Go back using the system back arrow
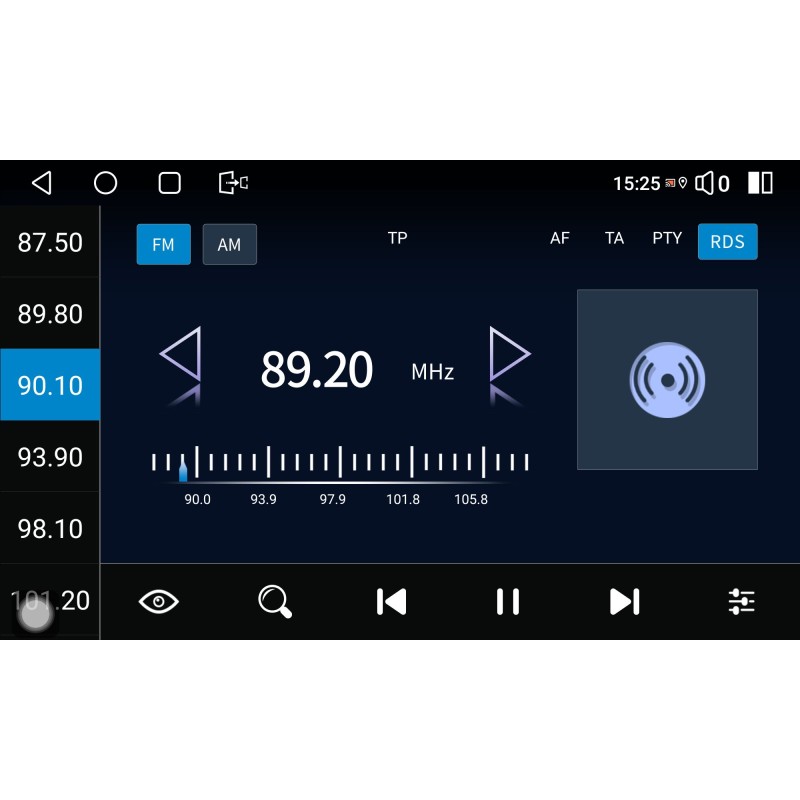This screenshot has height=800, width=800. click(41, 182)
